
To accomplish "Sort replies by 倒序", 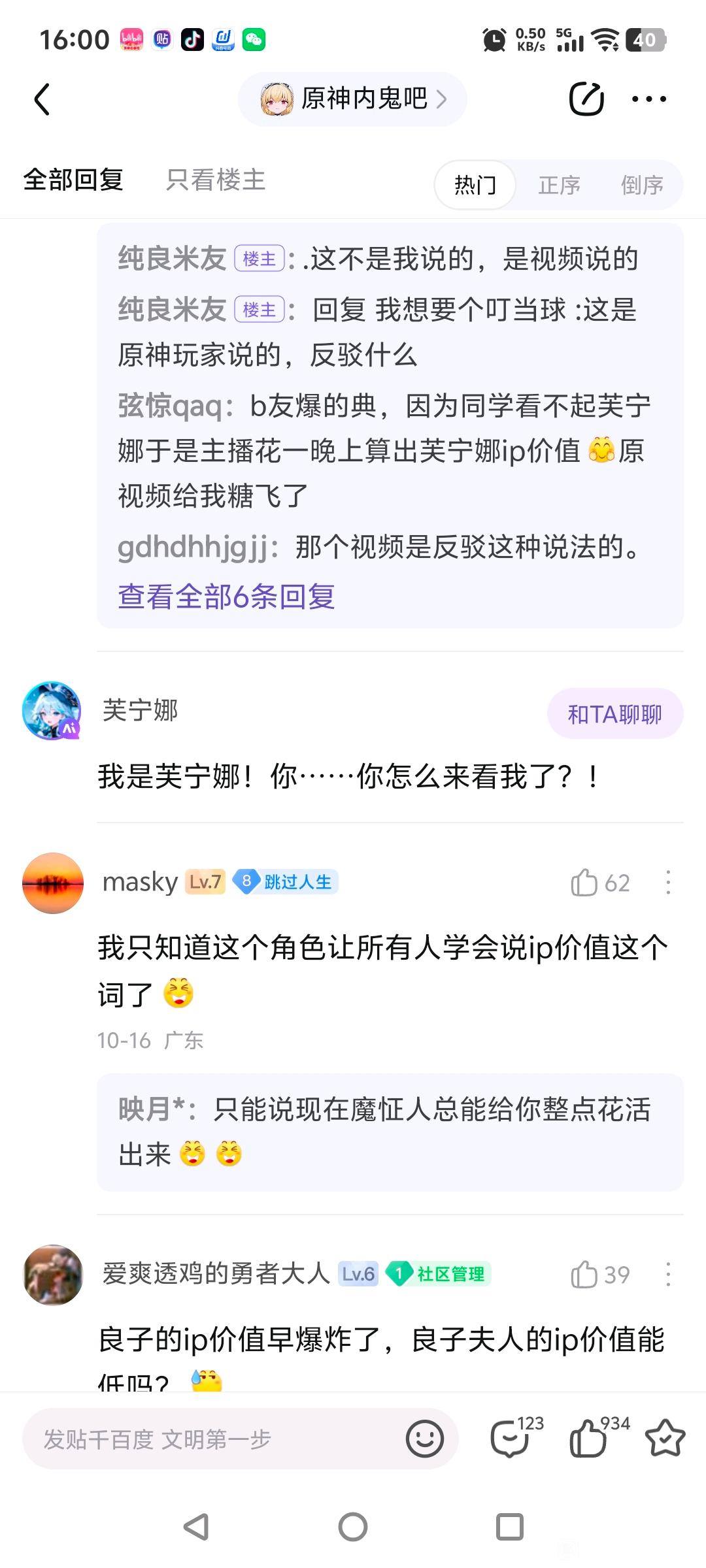I will (x=641, y=185).
